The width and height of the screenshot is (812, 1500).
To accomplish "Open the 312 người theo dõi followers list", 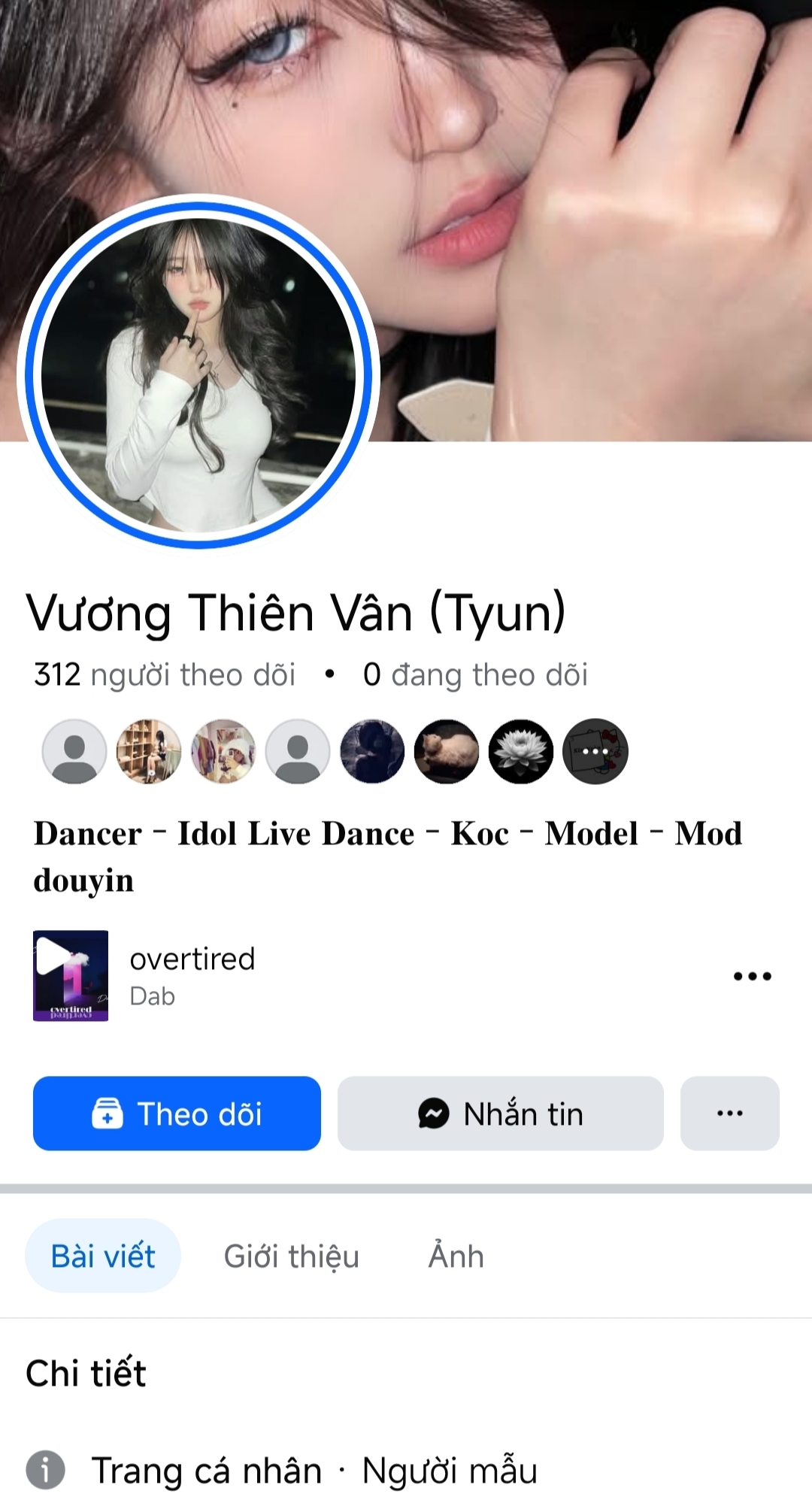I will tap(165, 674).
